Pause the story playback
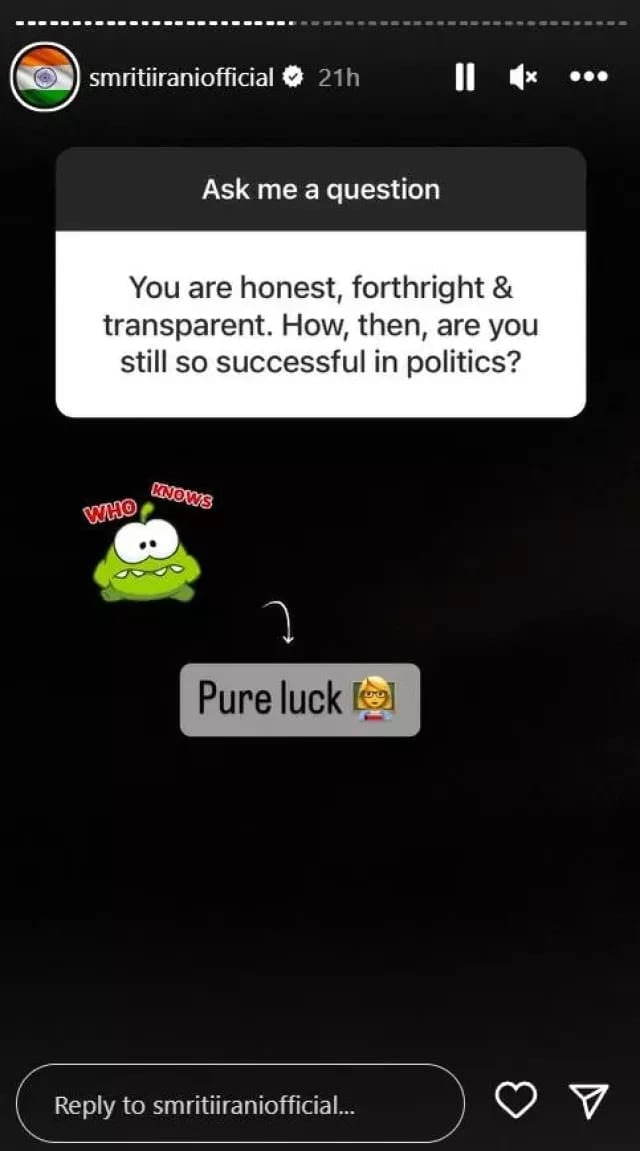 click(x=465, y=77)
